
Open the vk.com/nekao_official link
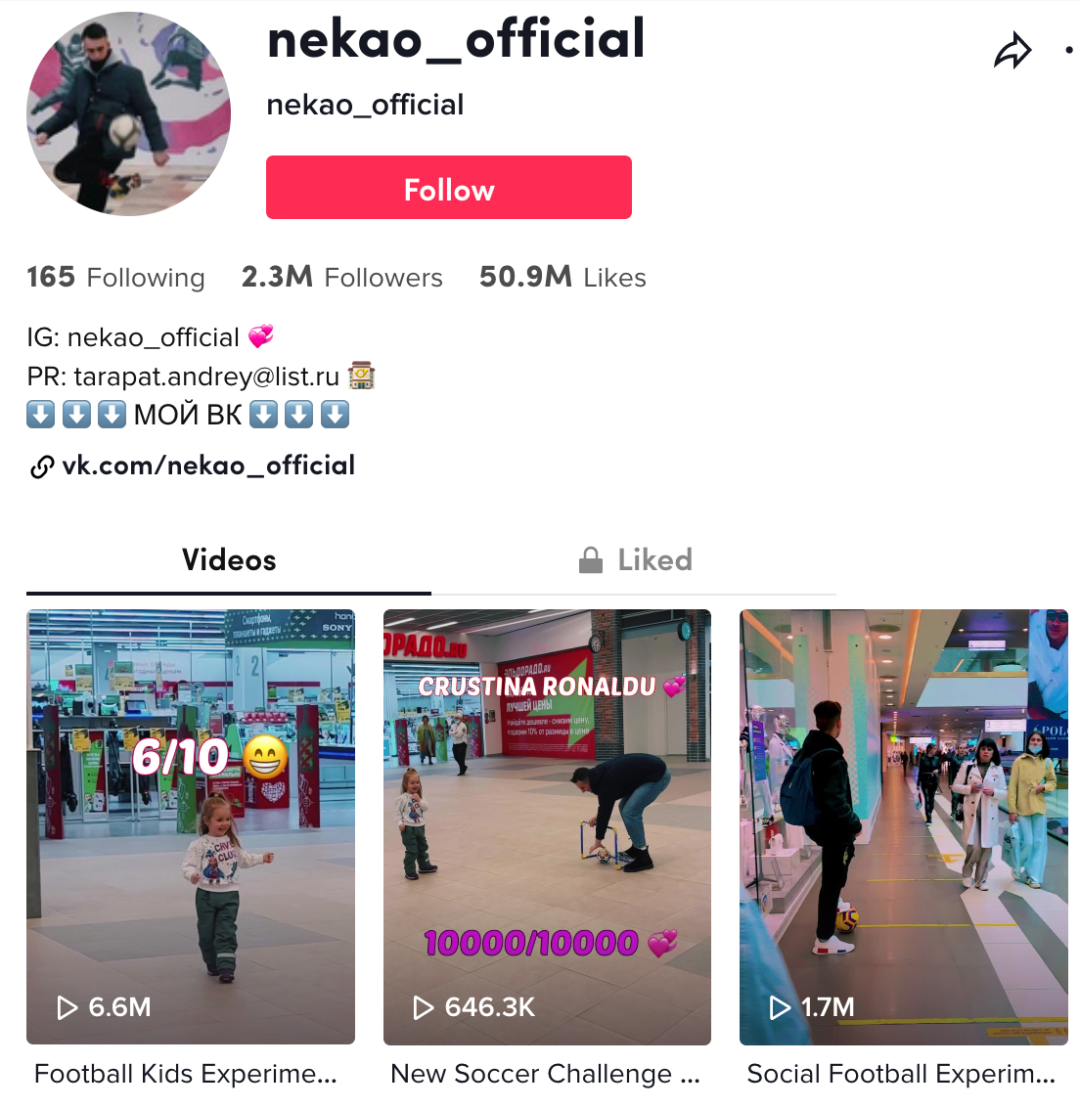pyautogui.click(x=208, y=465)
